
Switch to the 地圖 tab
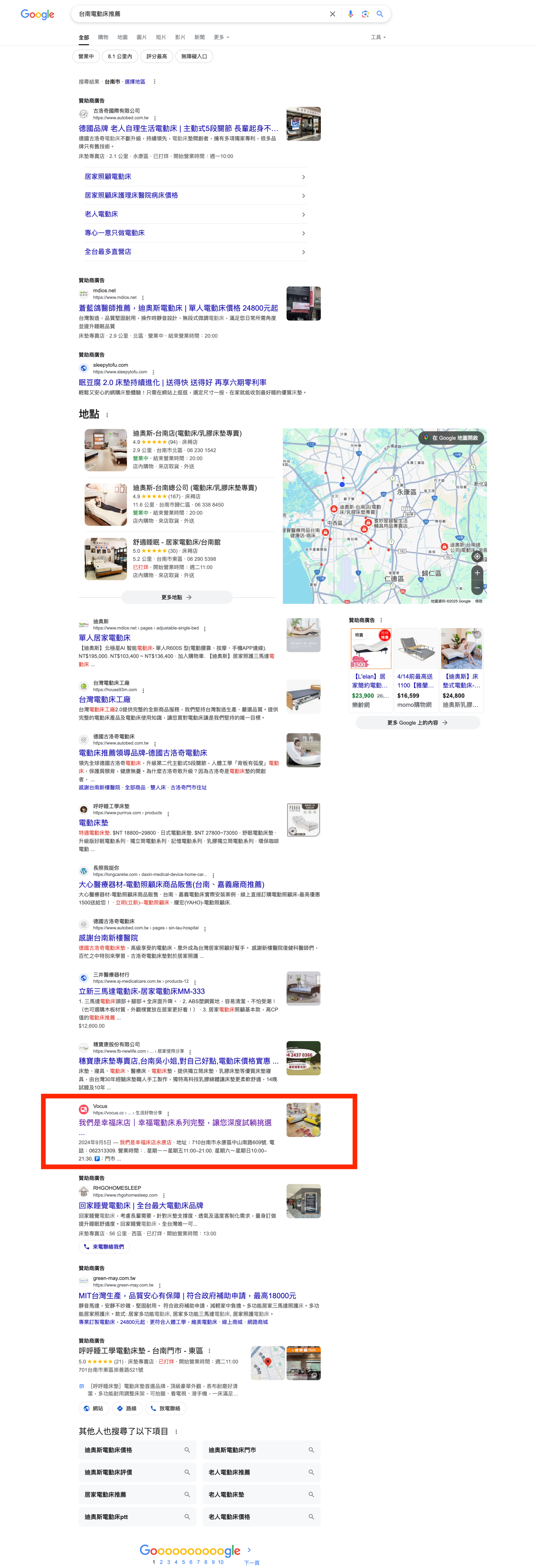point(122,37)
